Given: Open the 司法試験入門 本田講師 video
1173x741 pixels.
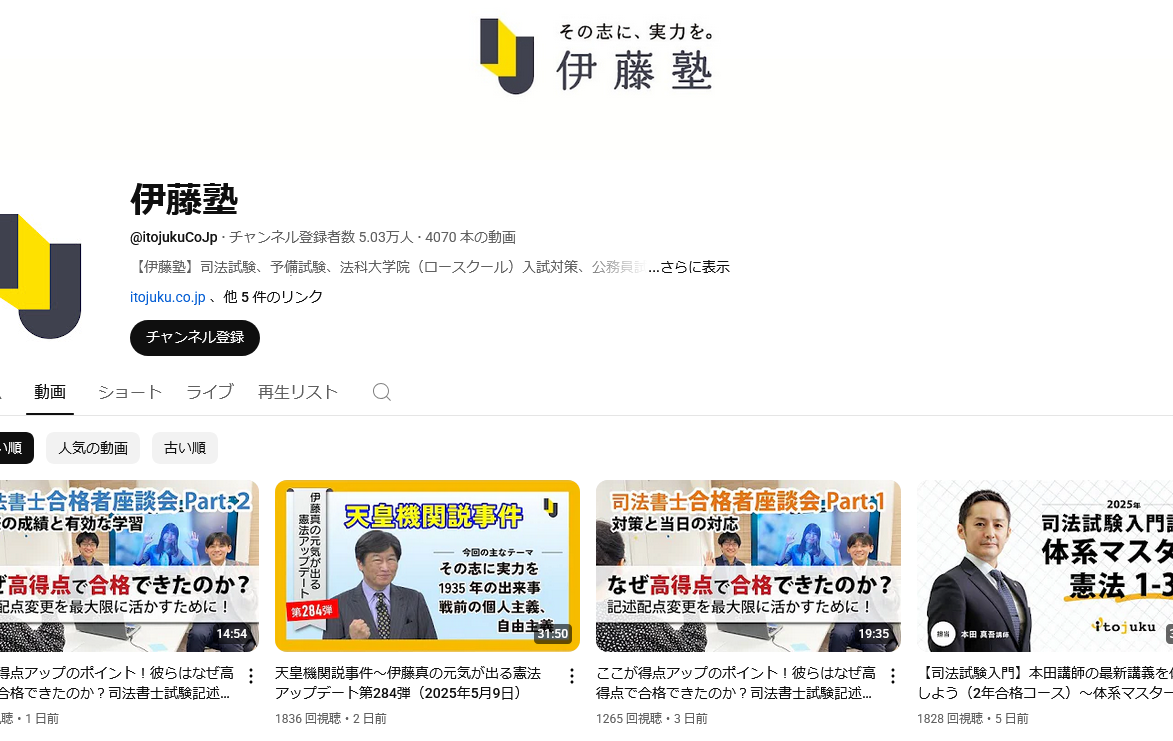Looking at the screenshot, I should pos(1045,566).
